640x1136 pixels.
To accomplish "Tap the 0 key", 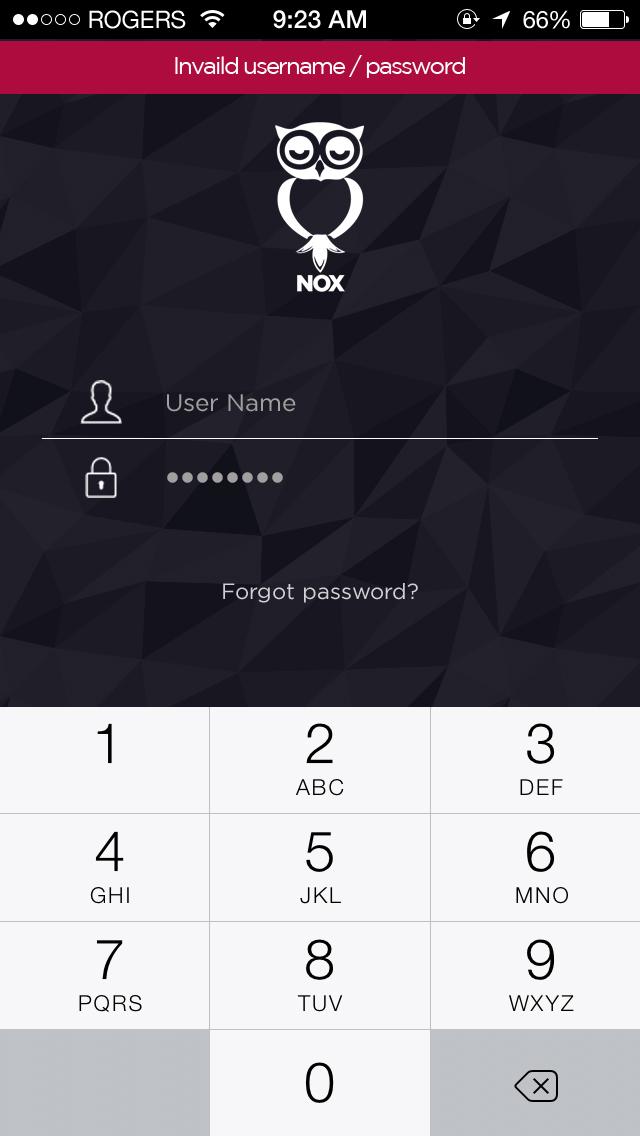I will tap(320, 1083).
